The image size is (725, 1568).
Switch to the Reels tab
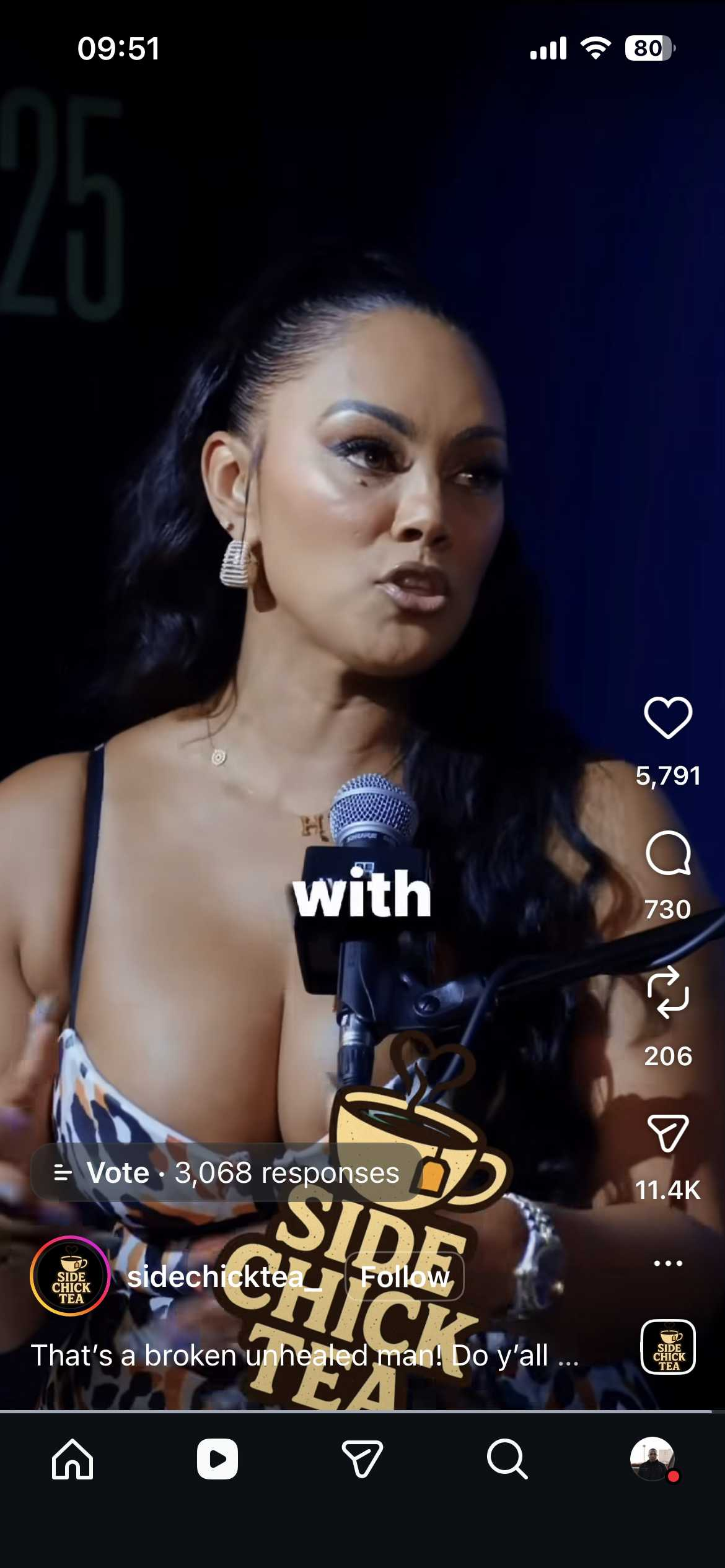pyautogui.click(x=217, y=1459)
